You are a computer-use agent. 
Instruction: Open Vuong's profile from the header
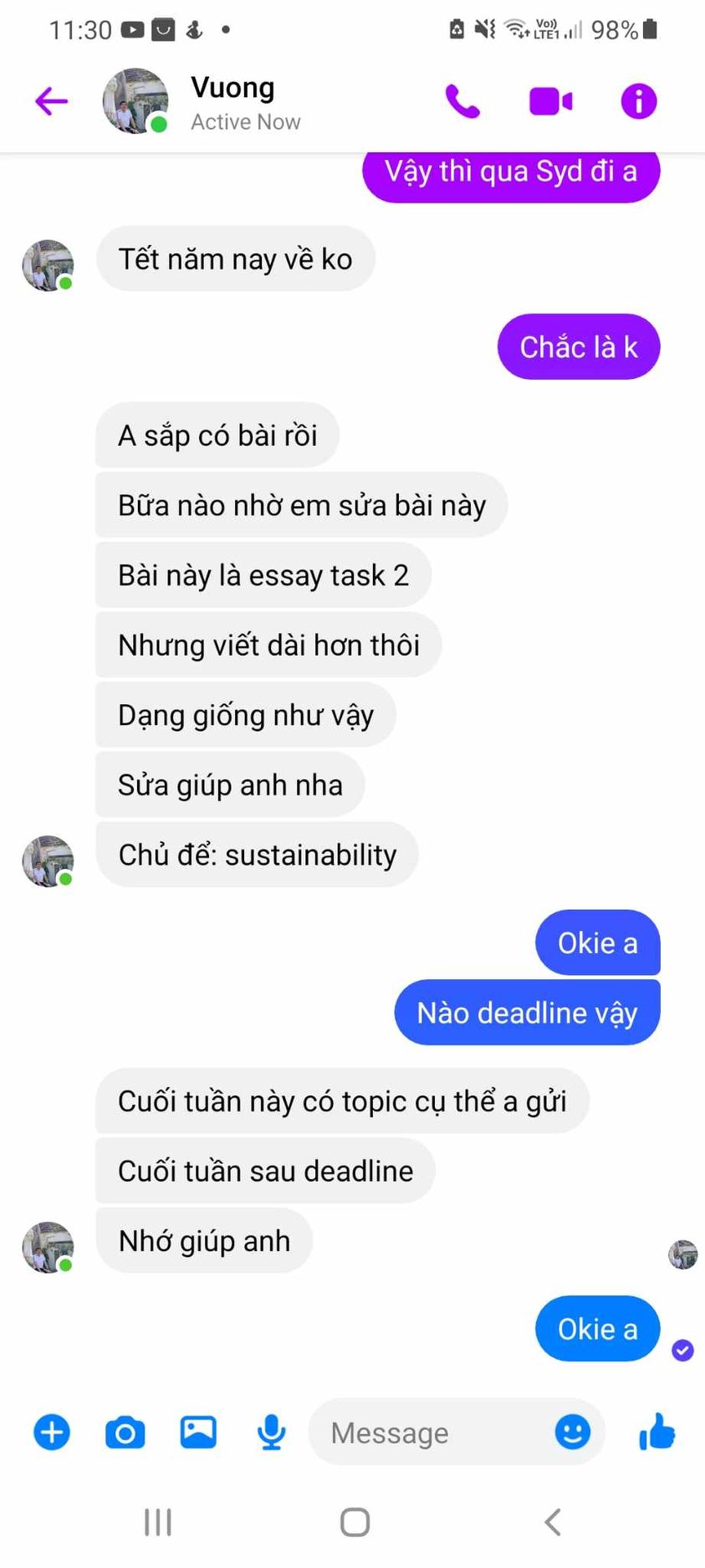coord(232,102)
